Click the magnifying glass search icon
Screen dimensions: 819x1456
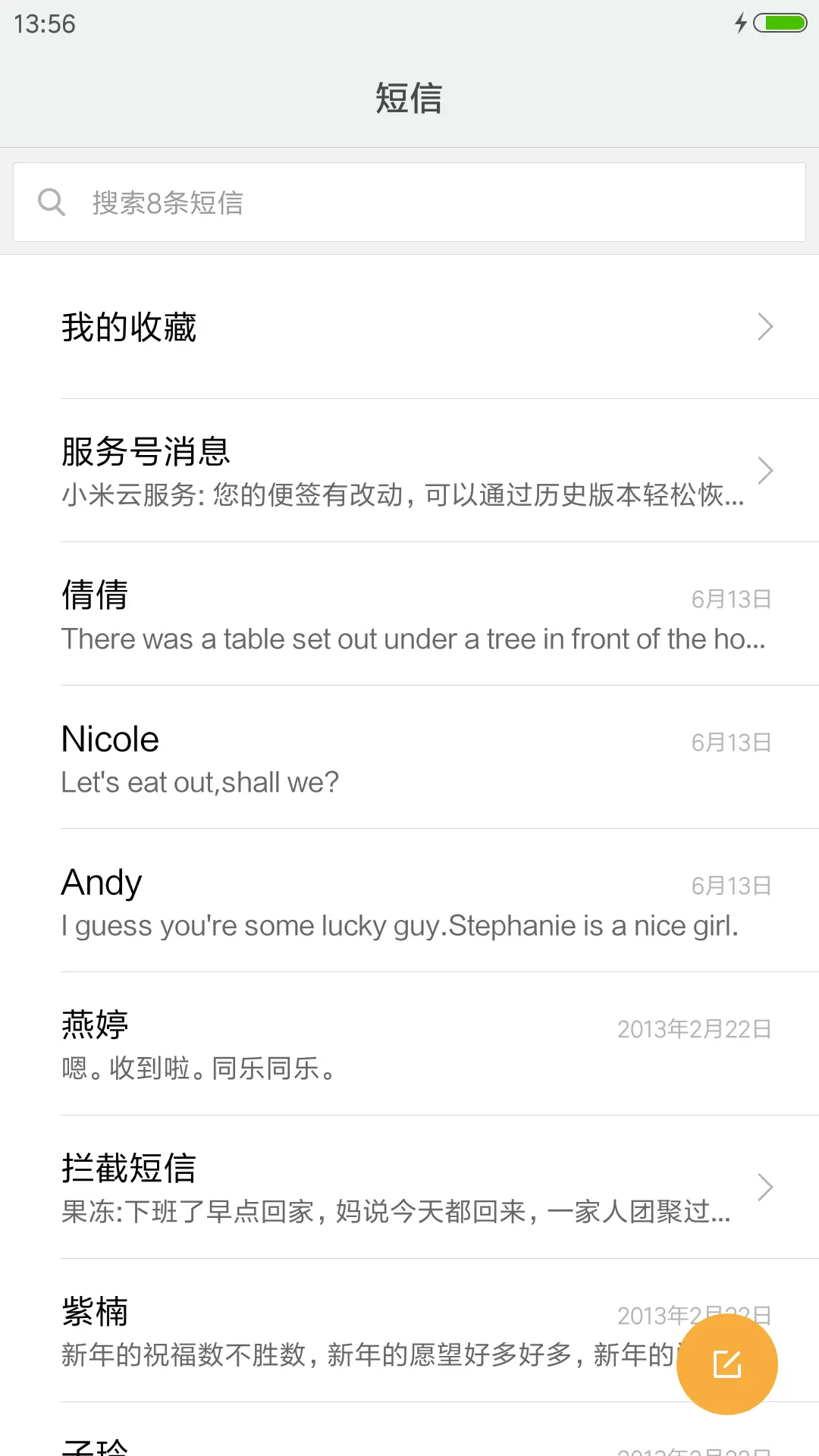click(x=51, y=201)
